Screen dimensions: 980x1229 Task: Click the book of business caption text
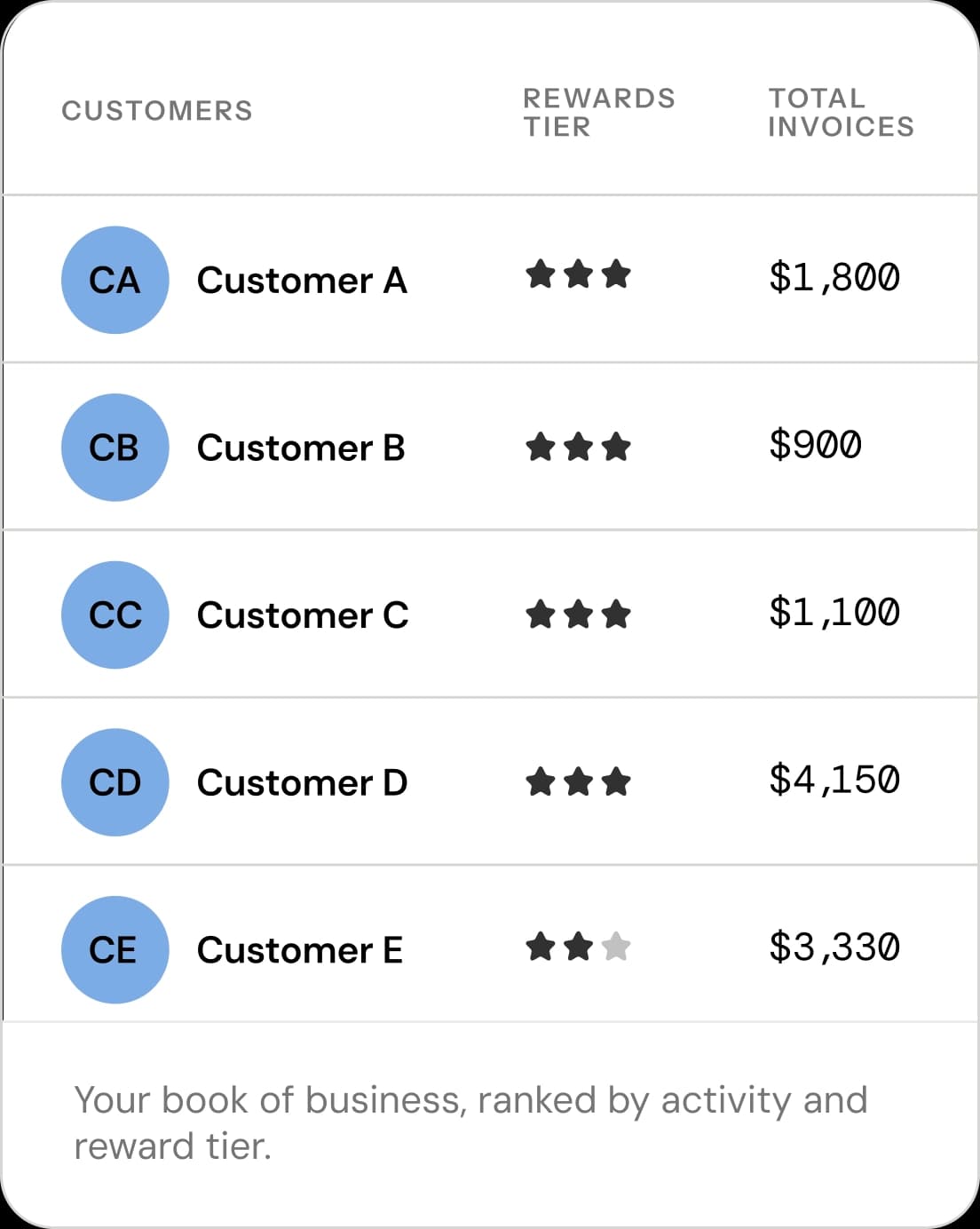[472, 1122]
